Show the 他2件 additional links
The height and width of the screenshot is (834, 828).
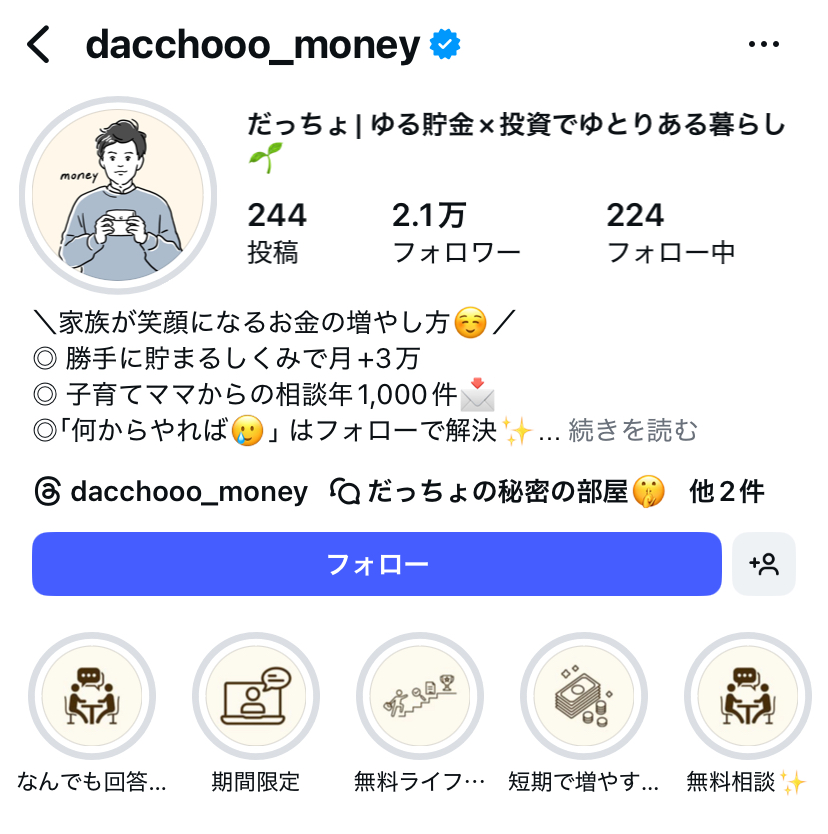[726, 492]
